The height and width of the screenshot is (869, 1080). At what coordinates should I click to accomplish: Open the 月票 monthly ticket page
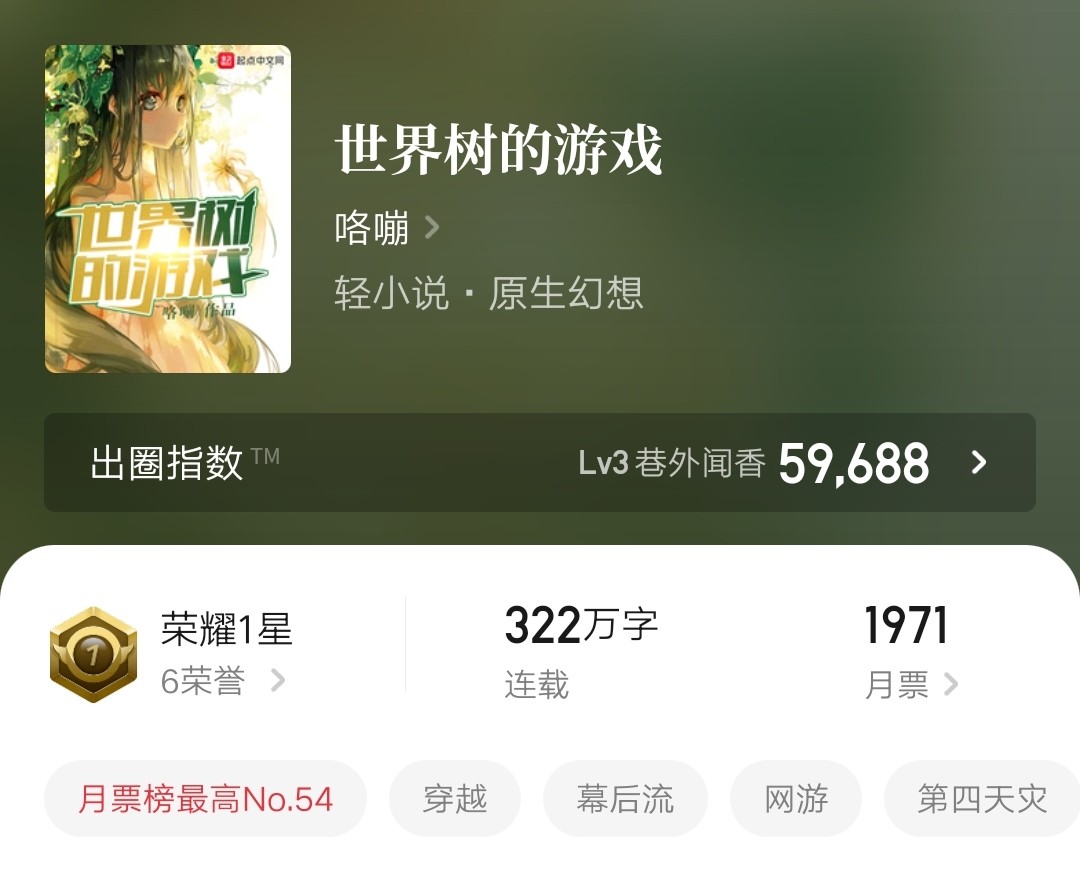[x=910, y=684]
